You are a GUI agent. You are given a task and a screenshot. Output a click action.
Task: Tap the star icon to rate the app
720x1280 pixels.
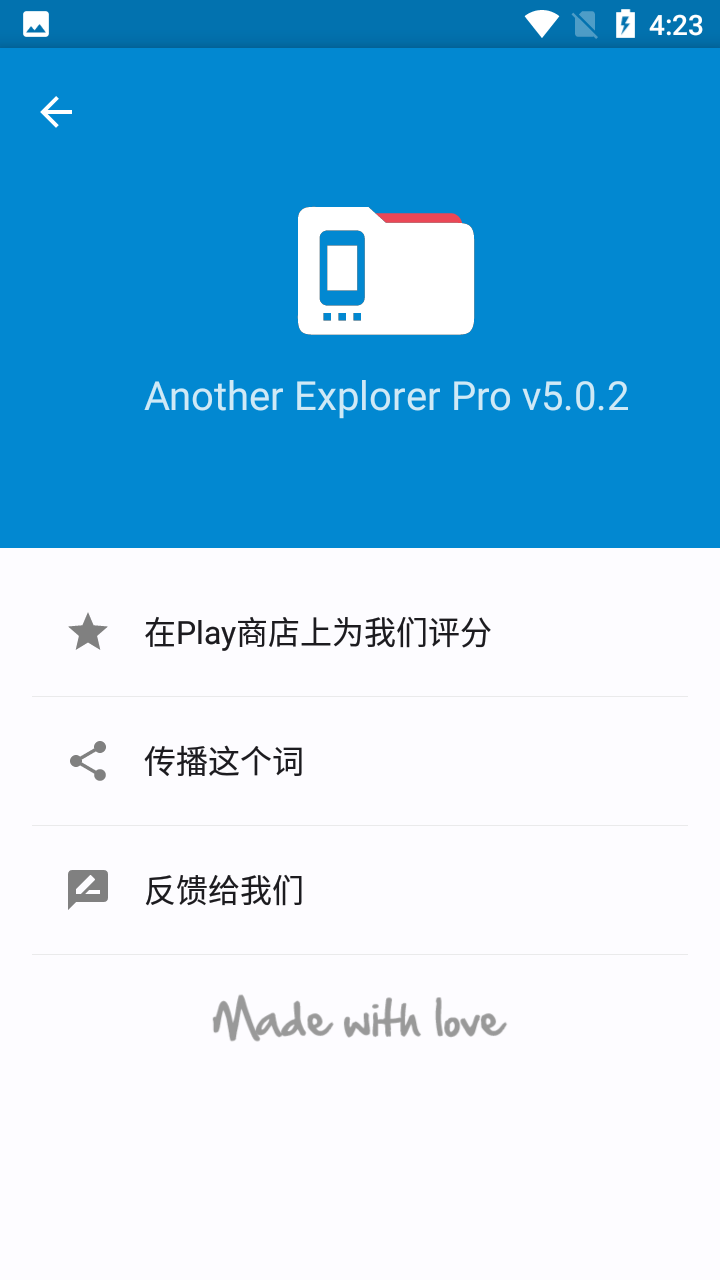coord(87,632)
